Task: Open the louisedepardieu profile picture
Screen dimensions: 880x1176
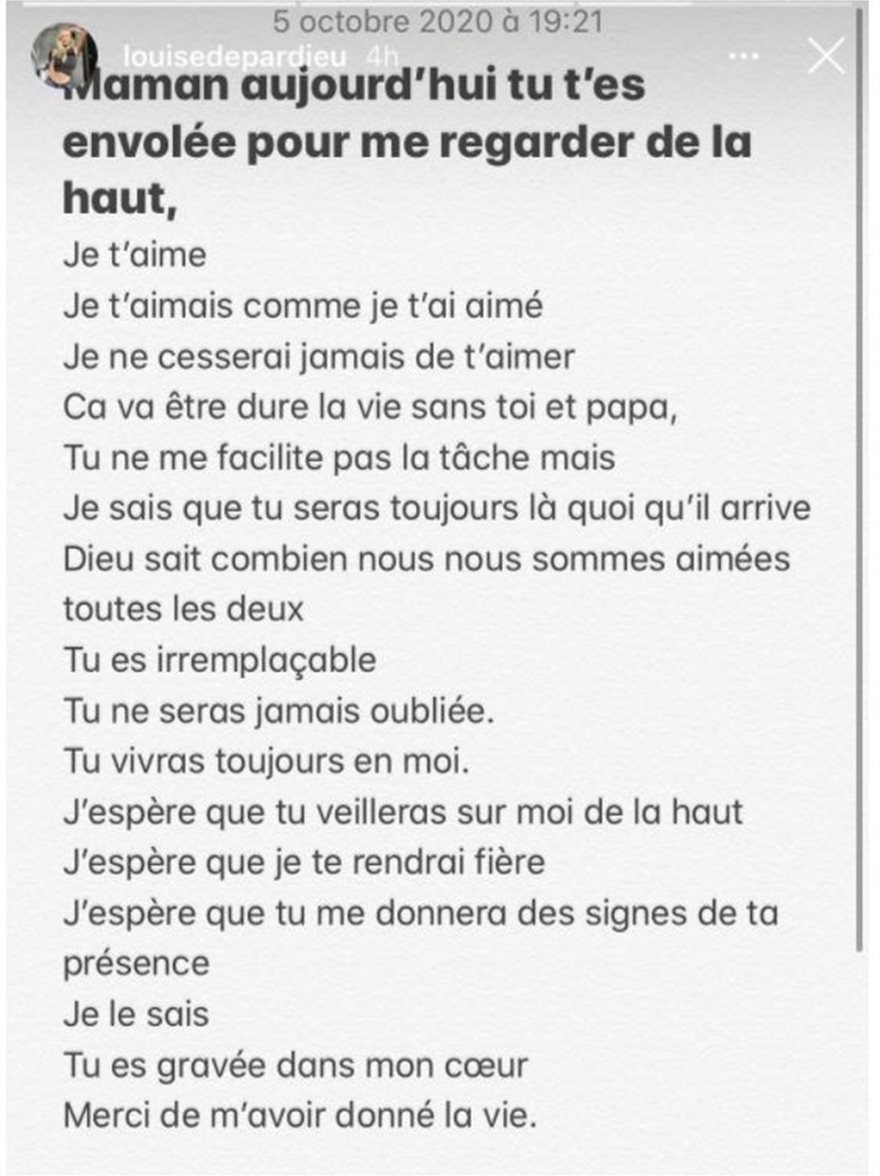Action: 64,56
